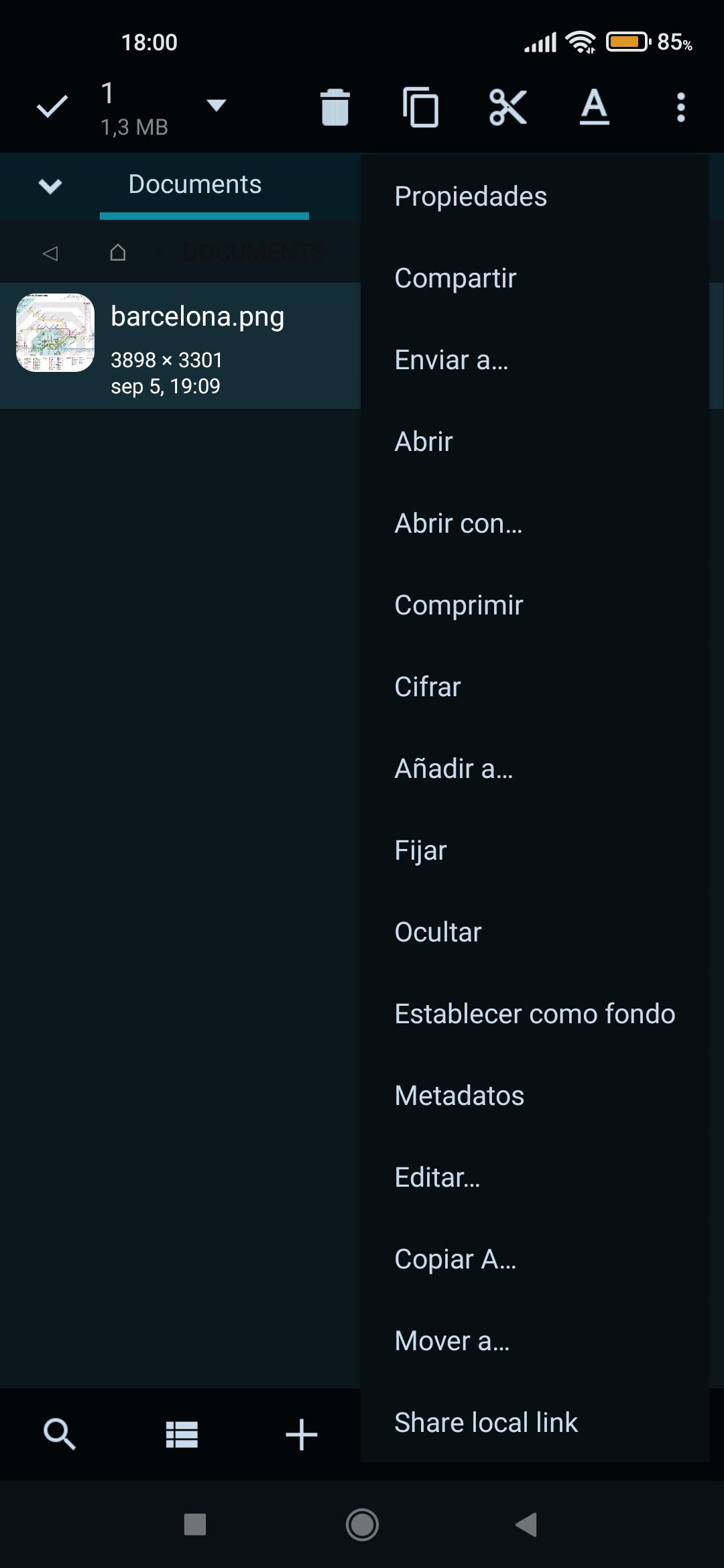Choose Establecer como fondo
724x1568 pixels.
coord(534,1014)
